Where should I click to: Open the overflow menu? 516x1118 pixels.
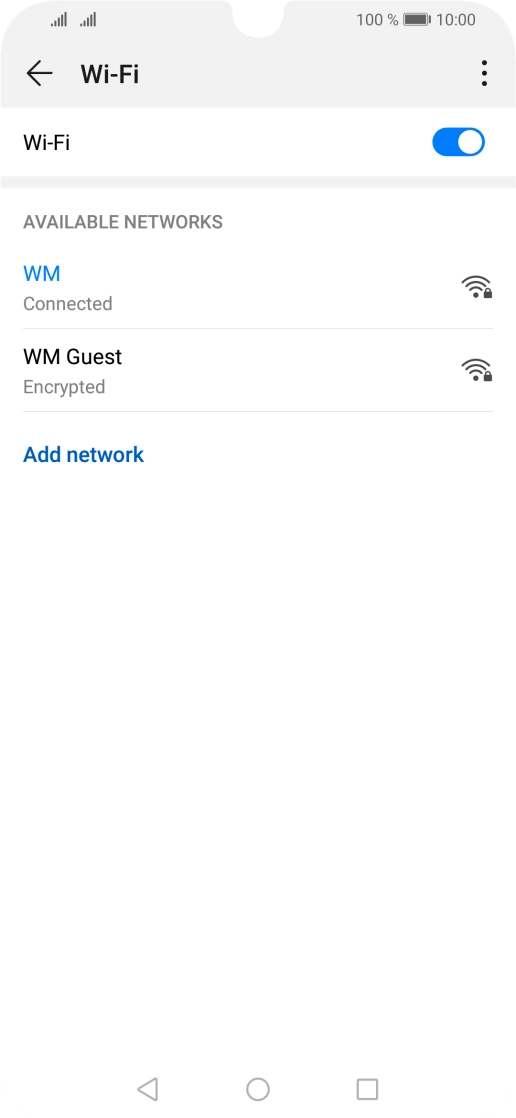[484, 73]
